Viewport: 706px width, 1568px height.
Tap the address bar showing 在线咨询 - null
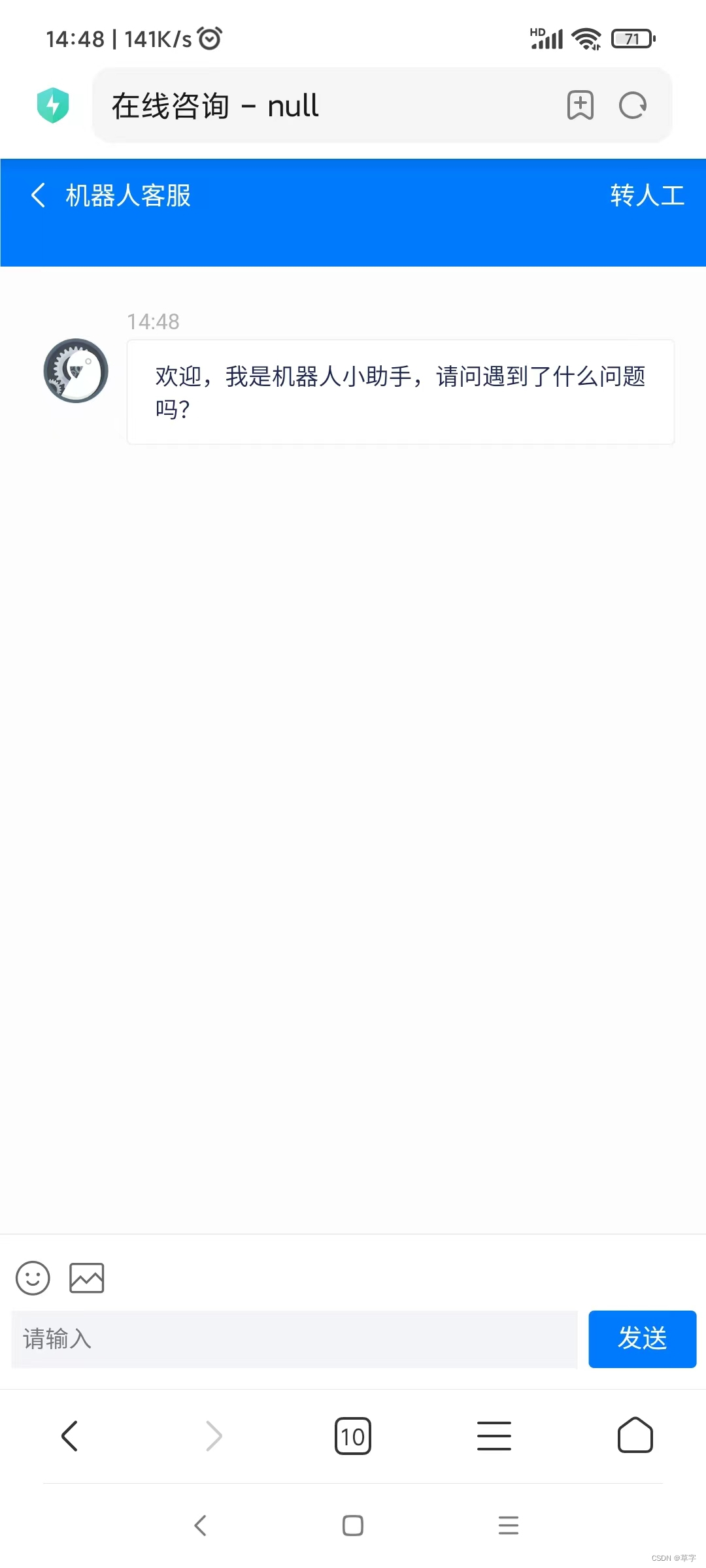(x=327, y=105)
